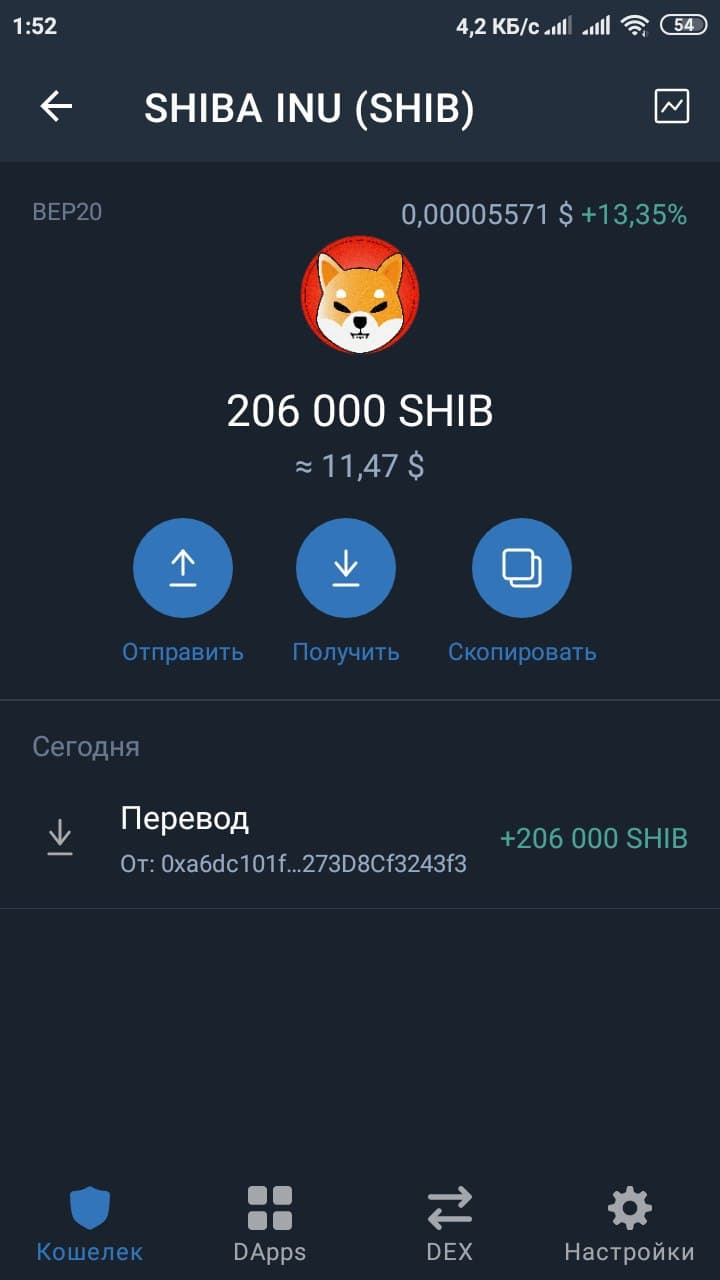Open the DEX tab

(449, 1223)
